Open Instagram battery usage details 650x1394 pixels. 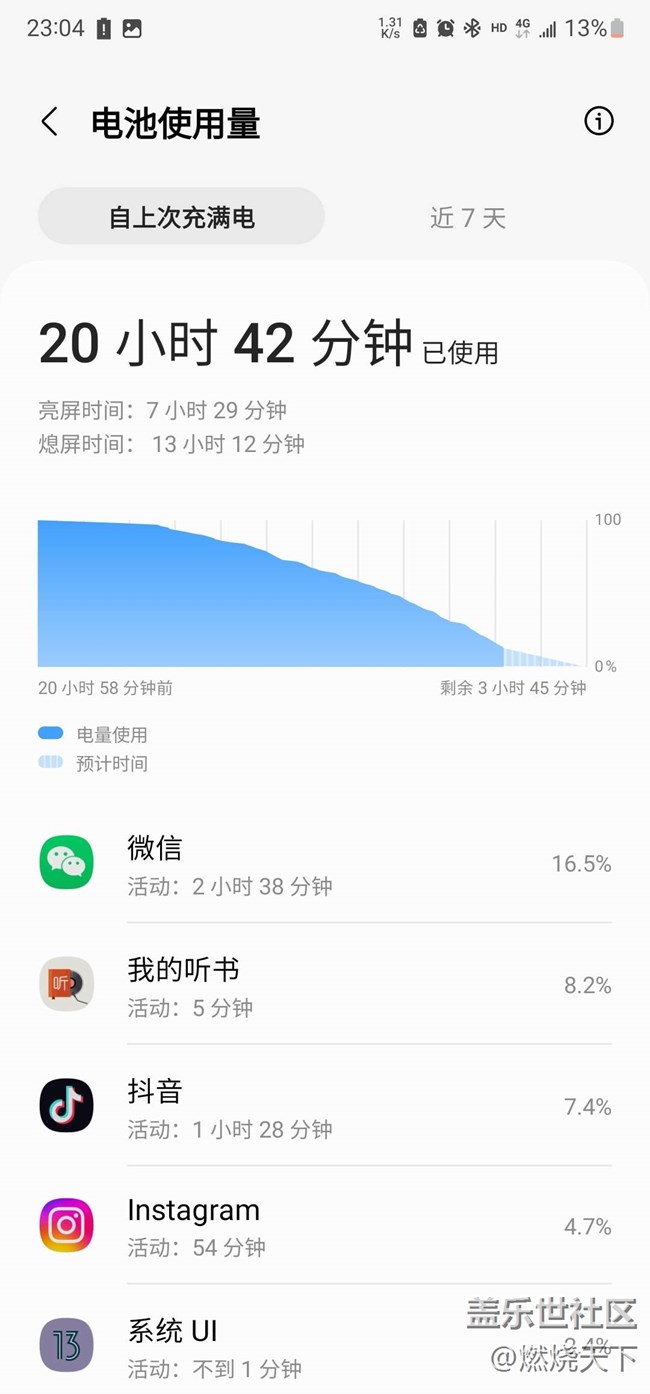pyautogui.click(x=325, y=1226)
